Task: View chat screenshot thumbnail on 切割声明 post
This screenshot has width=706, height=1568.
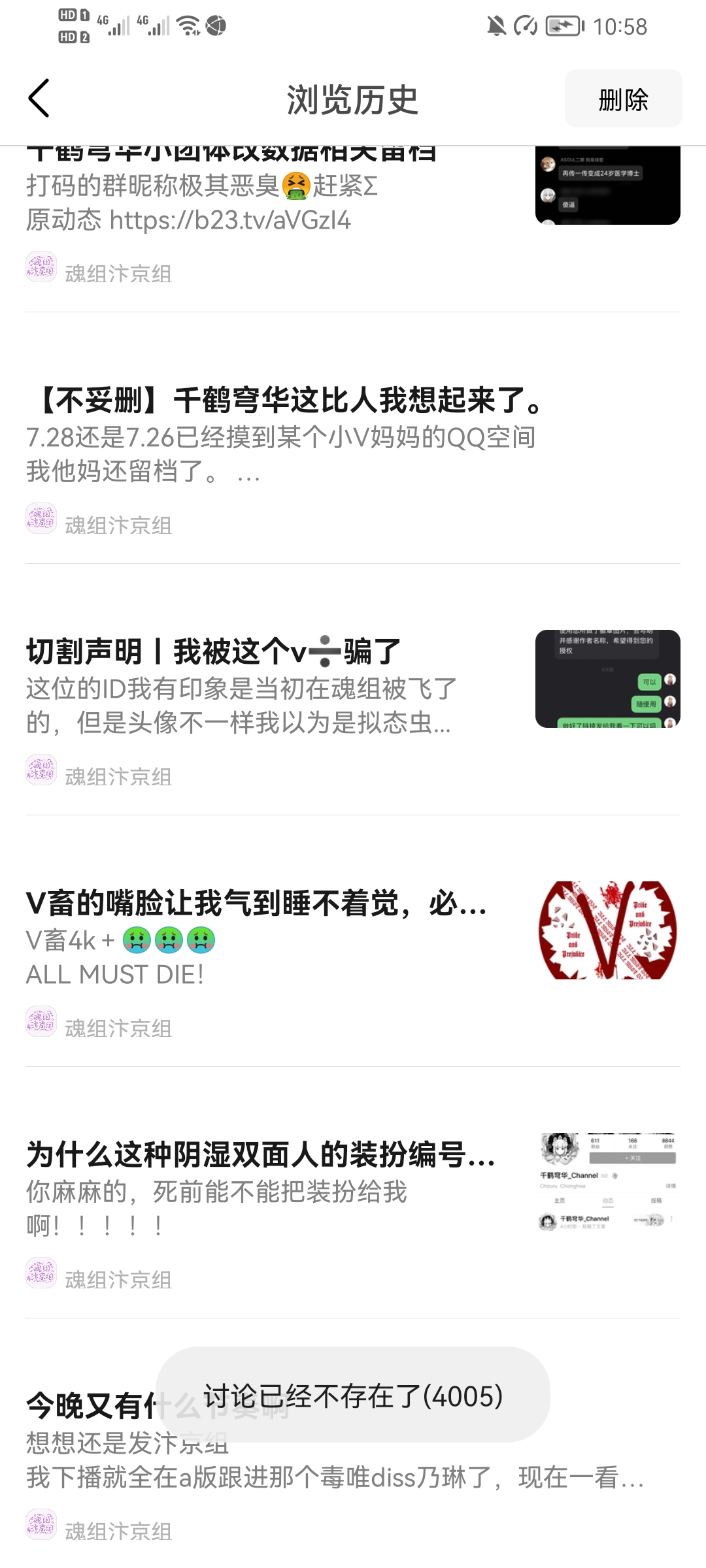Action: pos(607,679)
